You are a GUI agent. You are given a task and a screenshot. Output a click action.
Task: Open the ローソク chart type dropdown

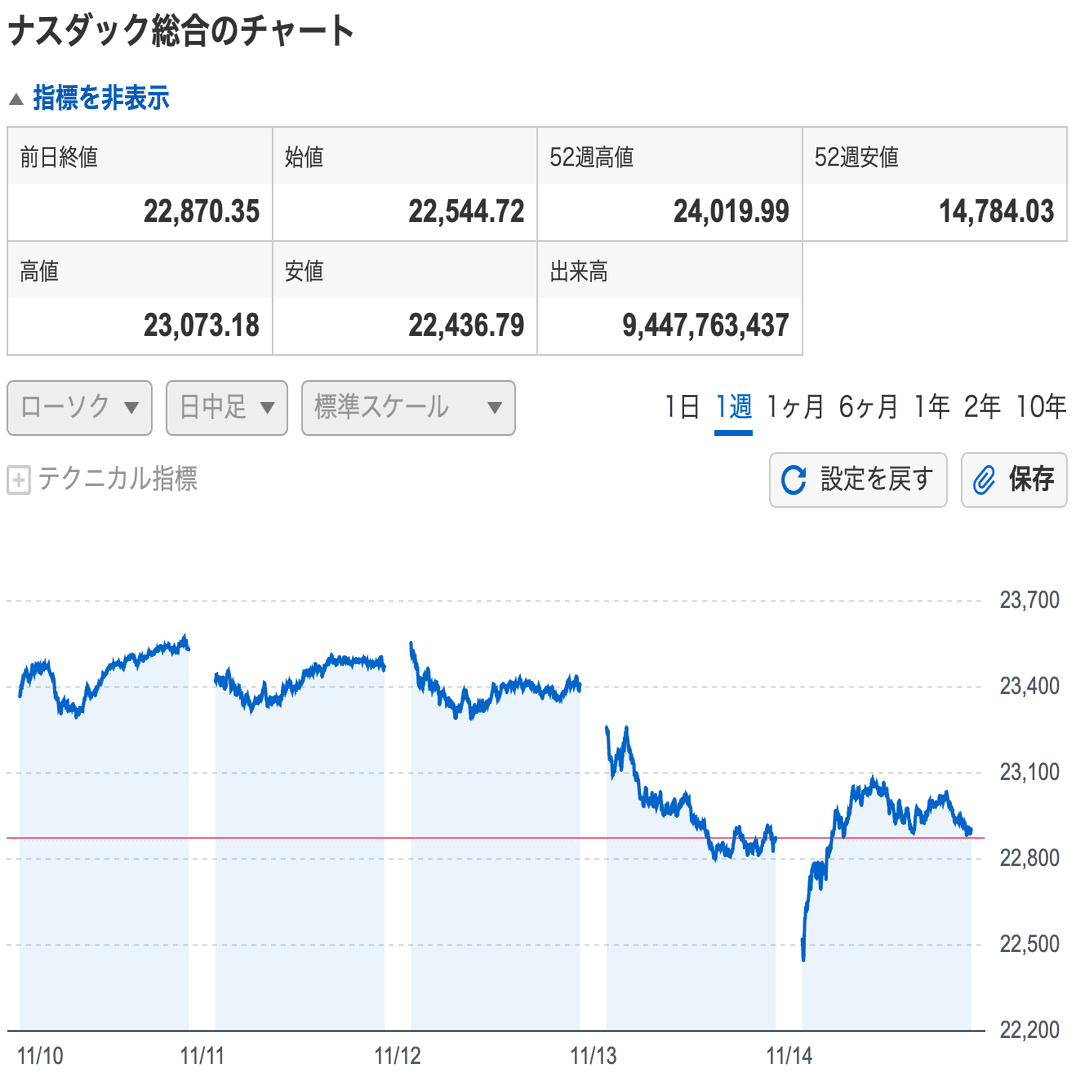(x=80, y=408)
